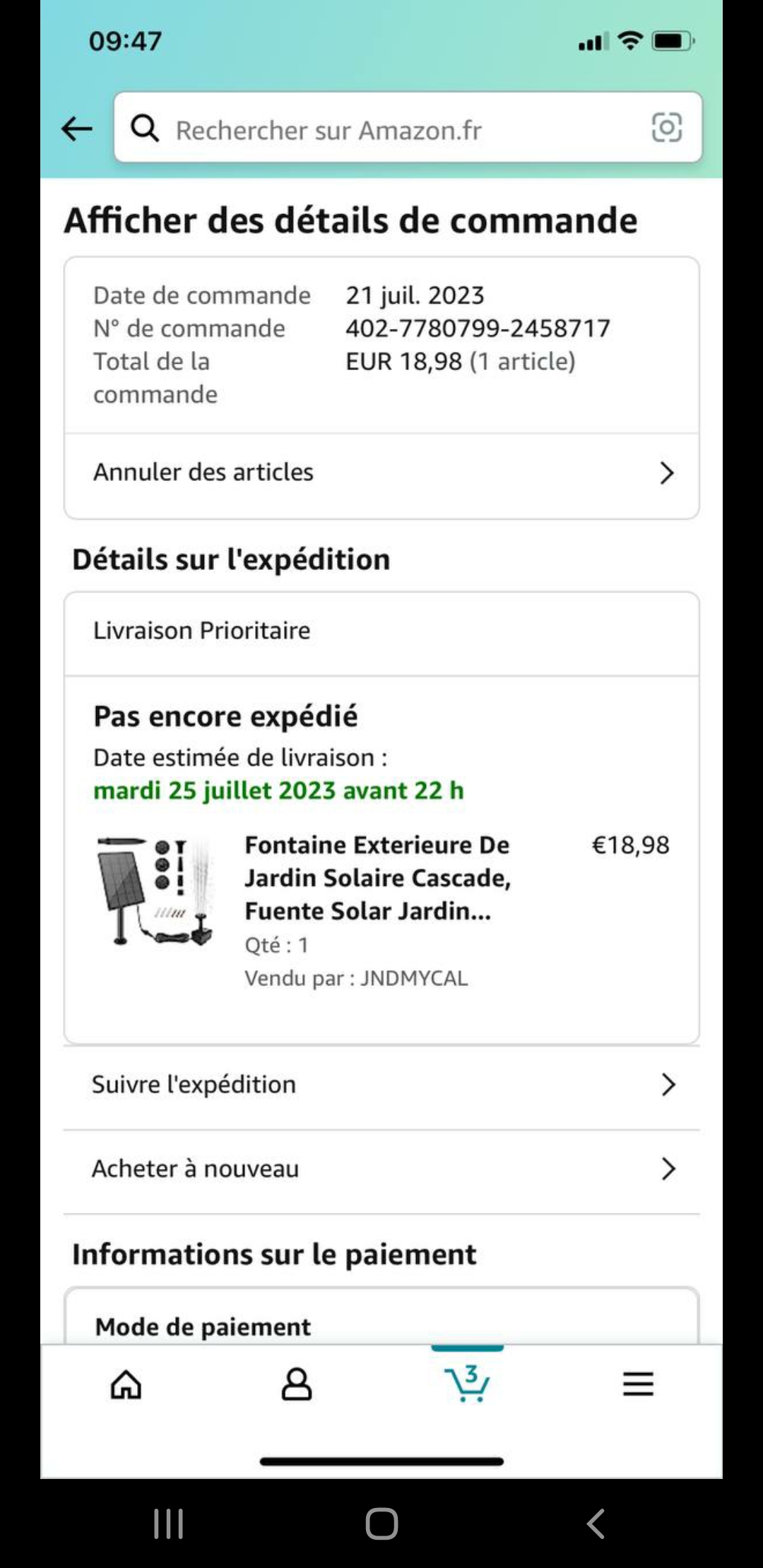Switch to the account profile tab

pos(297,1384)
